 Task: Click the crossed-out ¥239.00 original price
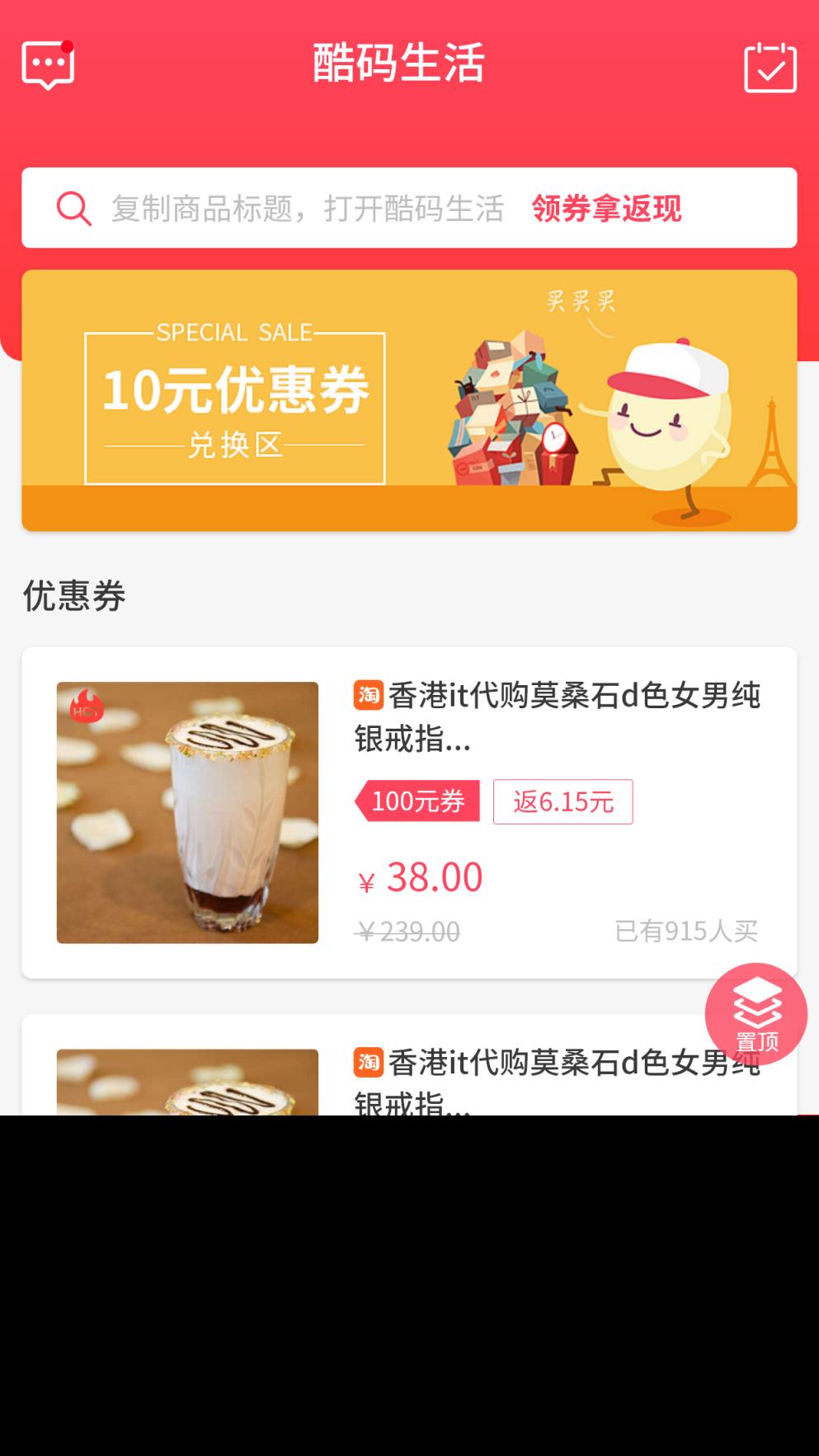[x=407, y=930]
